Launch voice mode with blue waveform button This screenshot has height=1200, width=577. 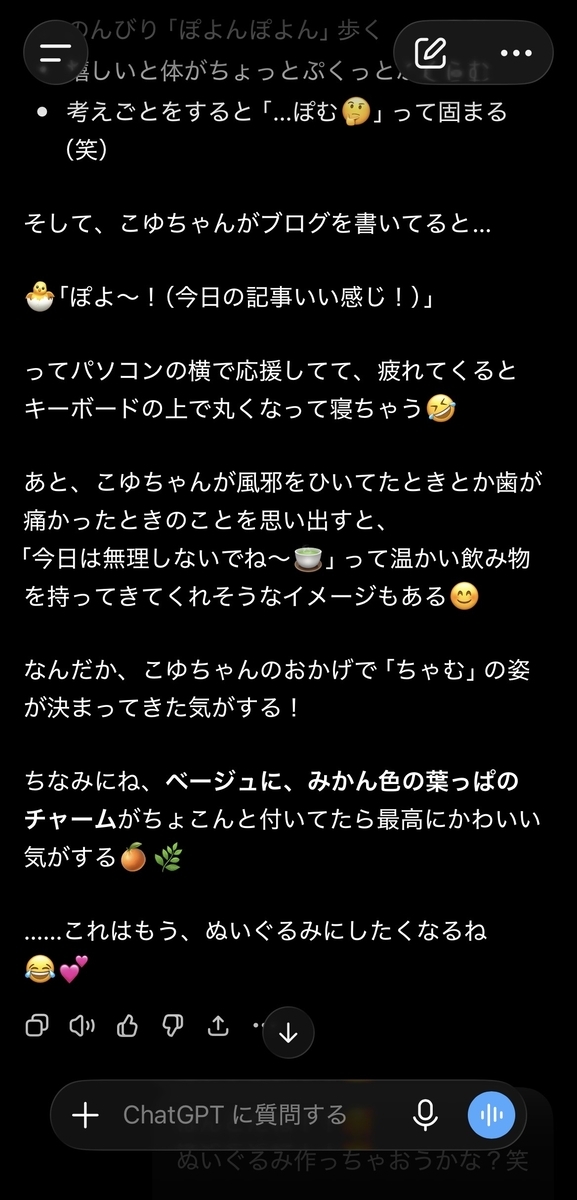click(x=491, y=1115)
